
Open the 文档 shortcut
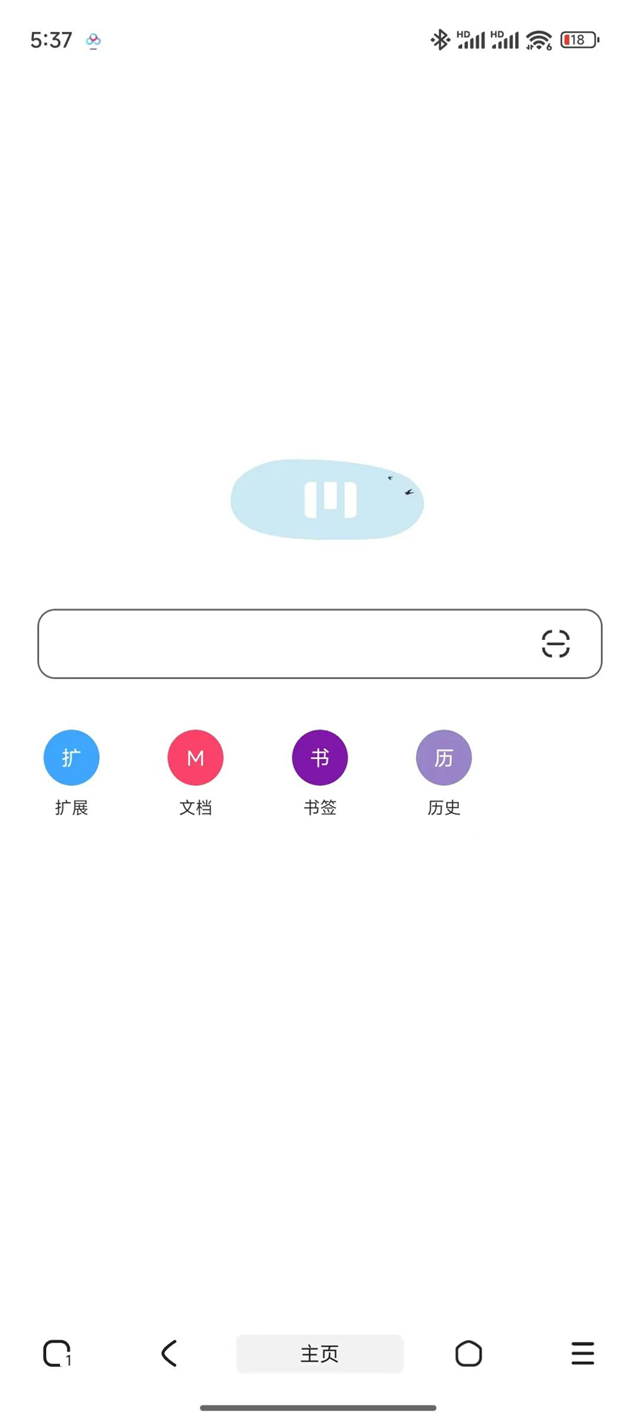(x=196, y=758)
